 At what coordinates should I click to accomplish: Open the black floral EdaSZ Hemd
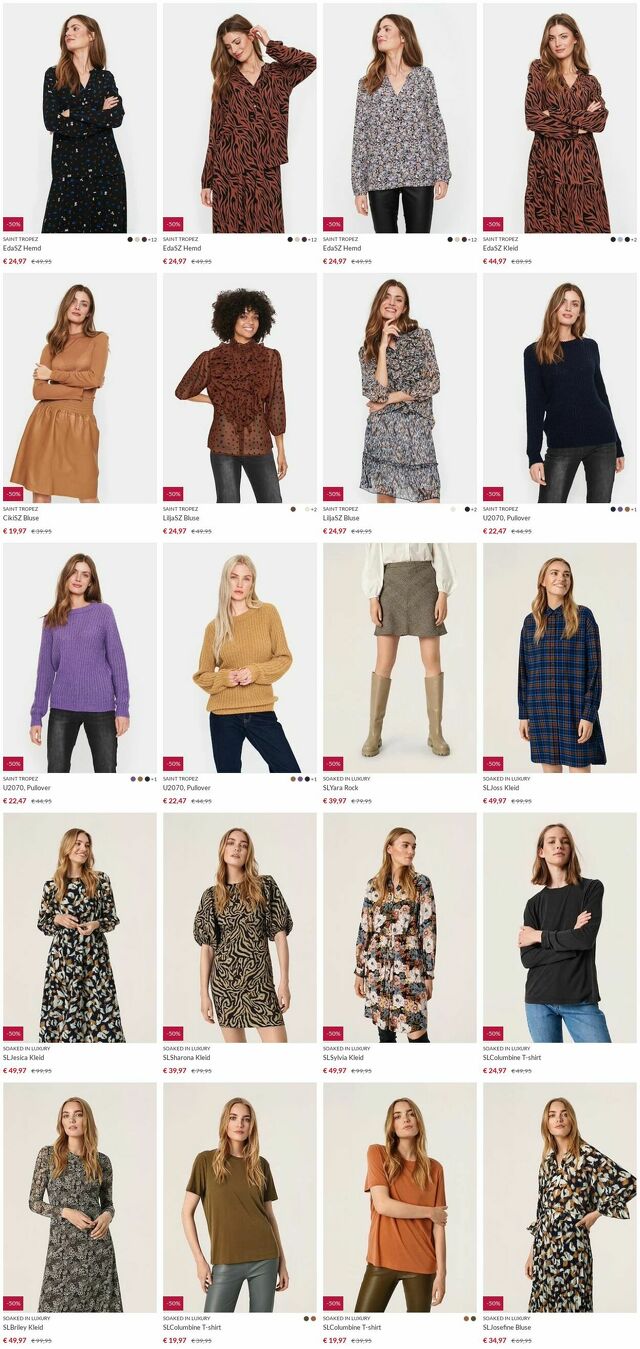[79, 120]
